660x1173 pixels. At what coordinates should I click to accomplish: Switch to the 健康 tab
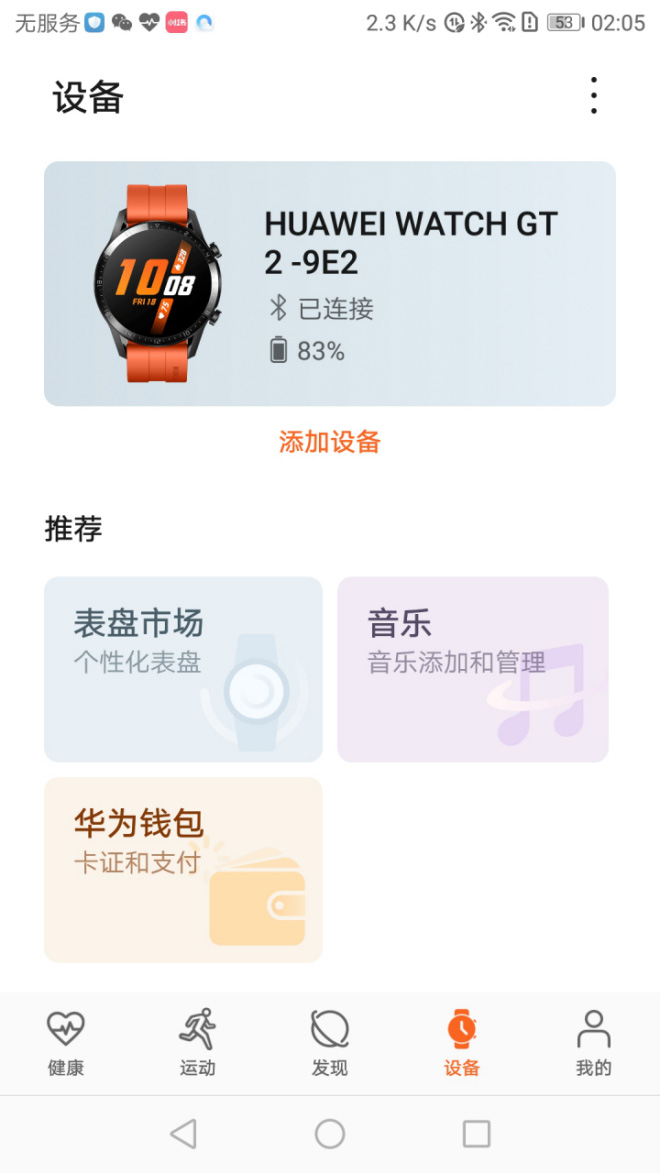pyautogui.click(x=66, y=1043)
